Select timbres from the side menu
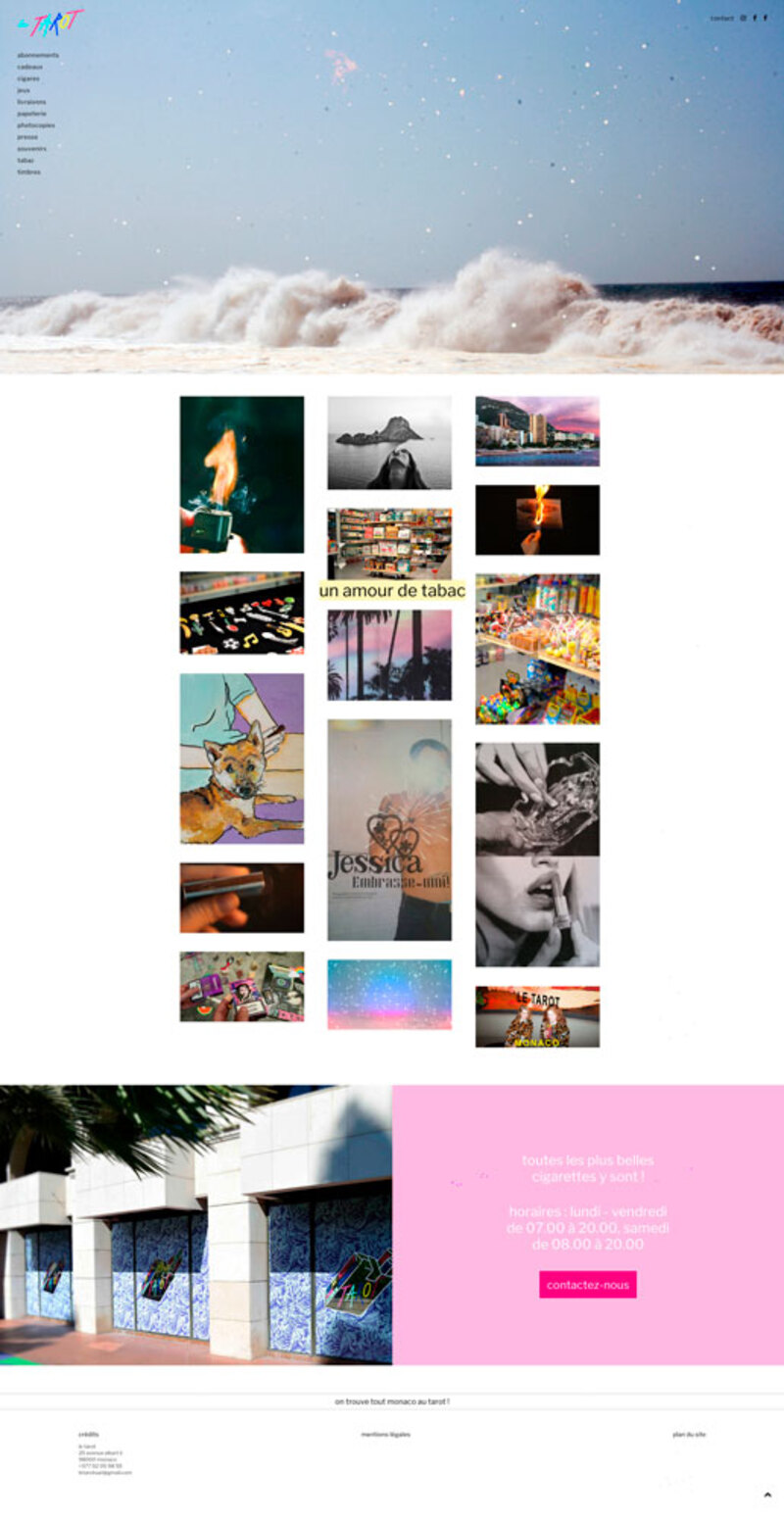This screenshot has height=1520, width=784. click(28, 172)
